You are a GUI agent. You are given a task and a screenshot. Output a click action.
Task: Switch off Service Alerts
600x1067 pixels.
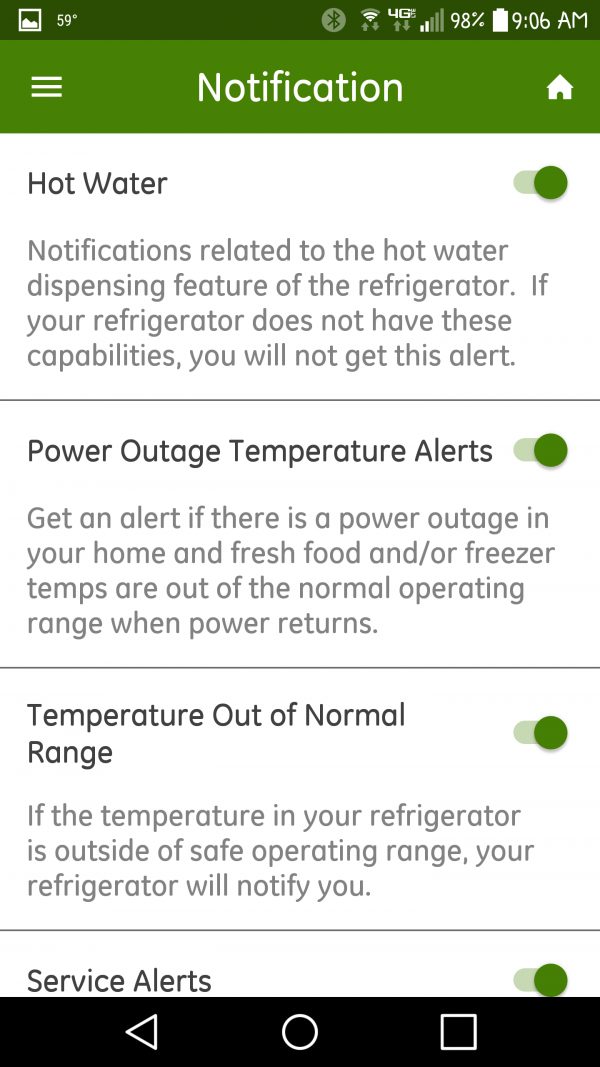point(541,980)
